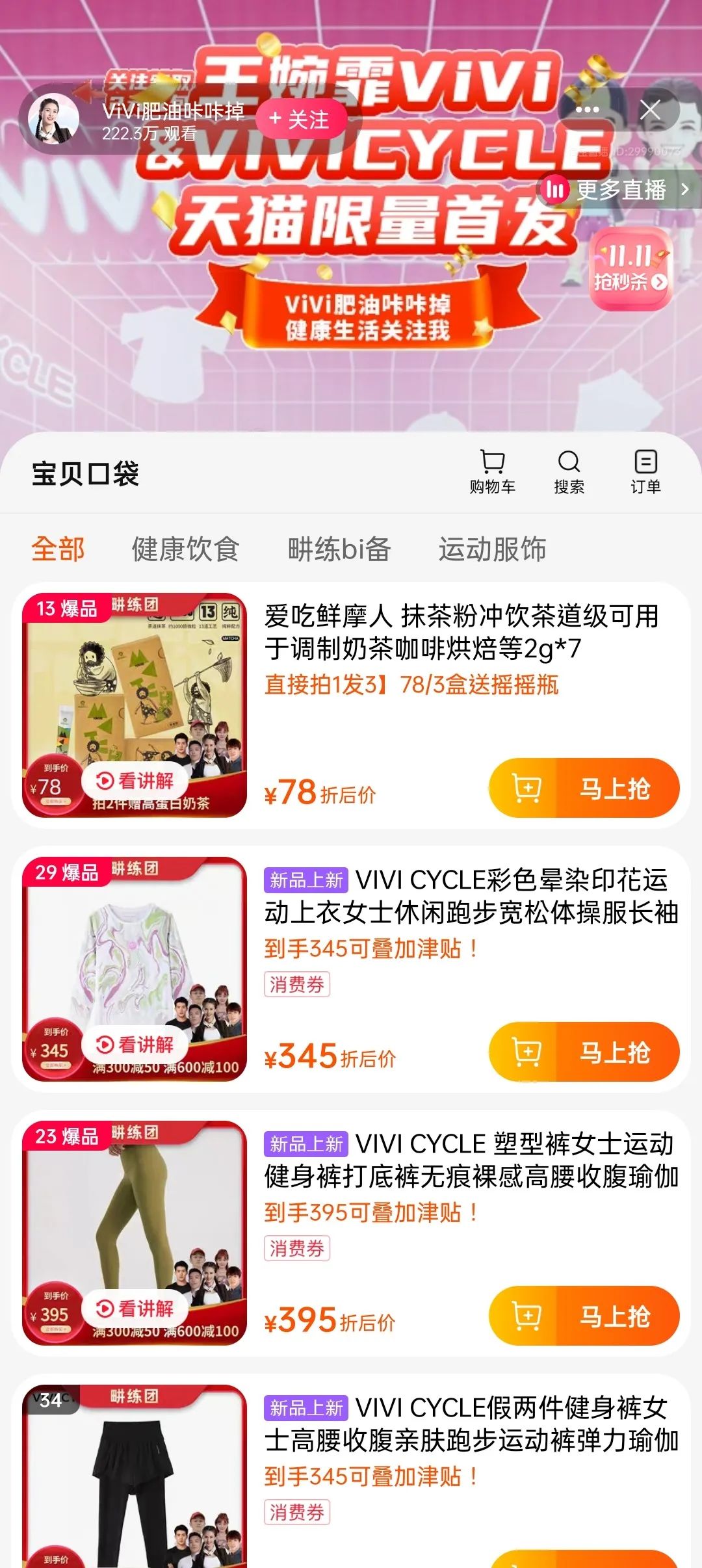The width and height of the screenshot is (702, 1568).
Task: Watch 看讲解 for the ¥345 运动上衣
Action: pos(135,1045)
